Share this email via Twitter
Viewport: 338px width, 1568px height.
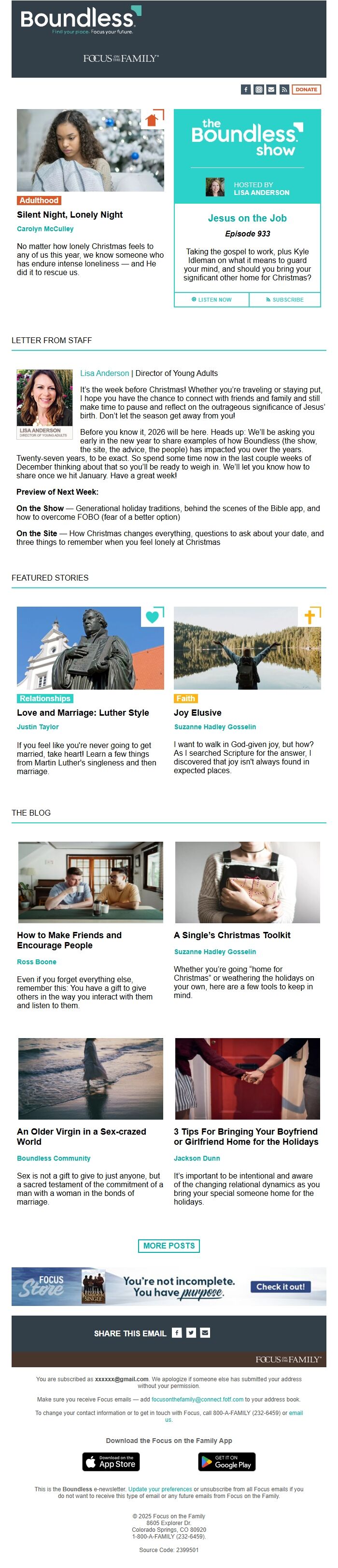[191, 1332]
